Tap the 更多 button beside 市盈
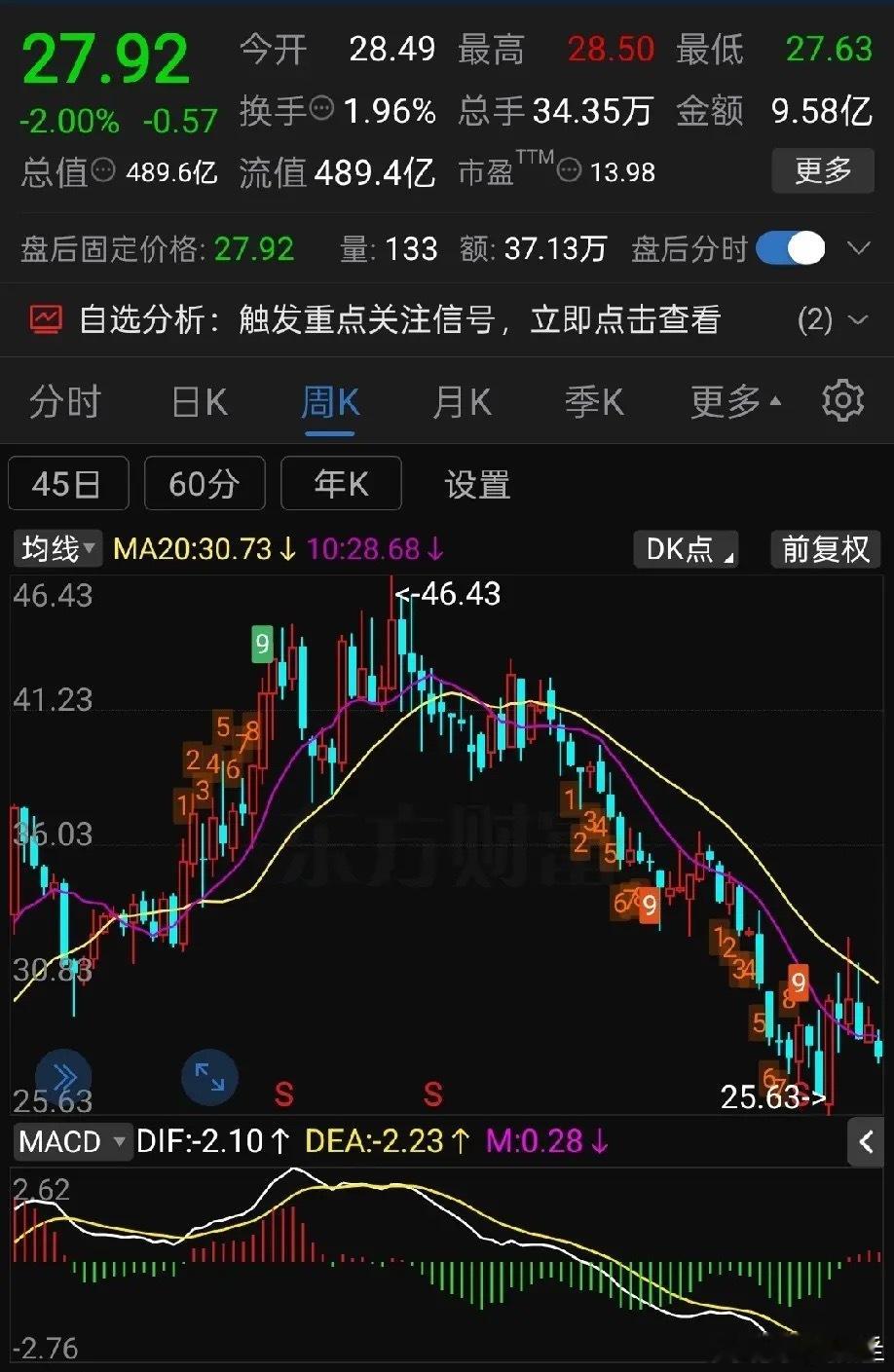The height and width of the screenshot is (1372, 894). [x=823, y=170]
